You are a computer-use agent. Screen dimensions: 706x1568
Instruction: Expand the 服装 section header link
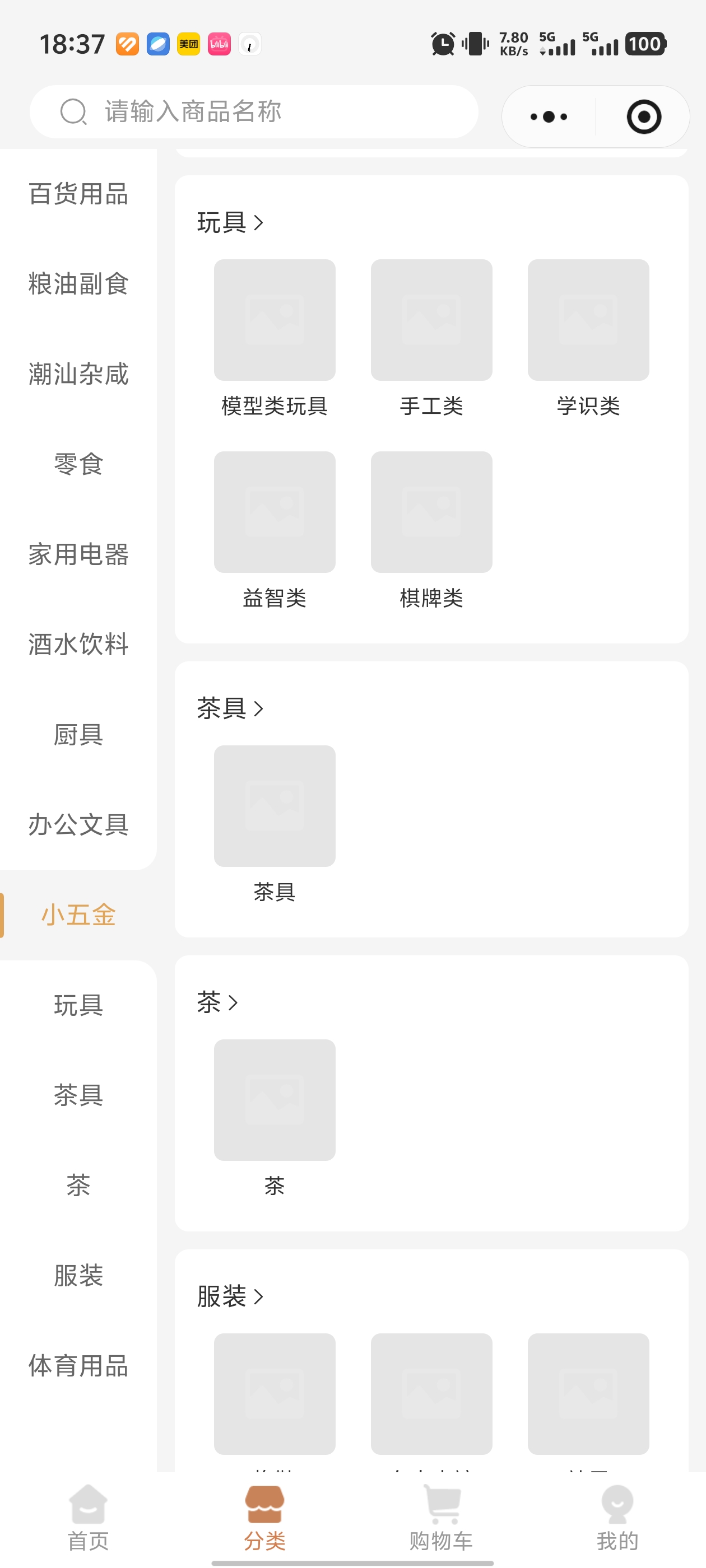pos(230,1296)
